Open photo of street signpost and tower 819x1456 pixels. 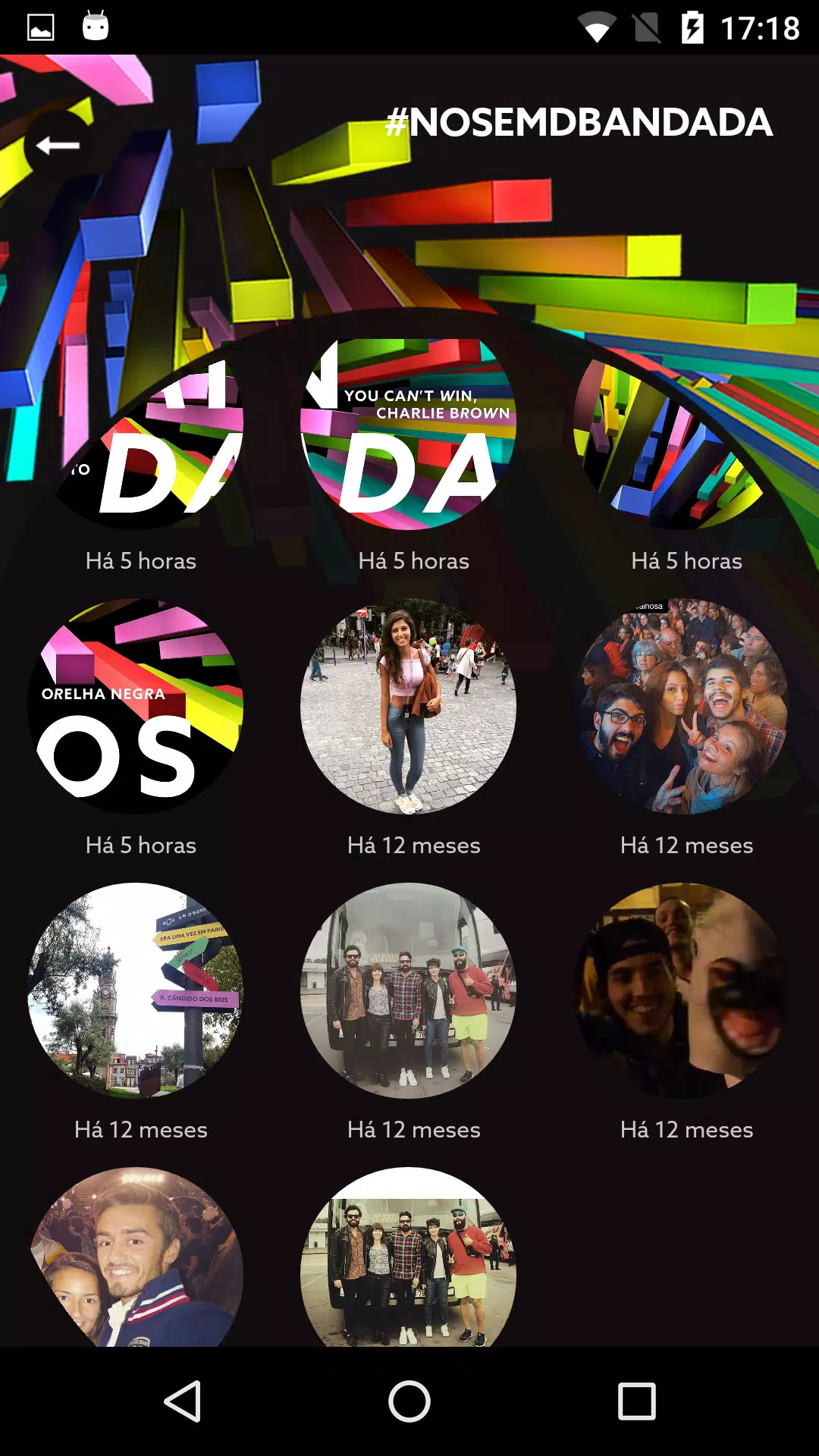click(135, 990)
